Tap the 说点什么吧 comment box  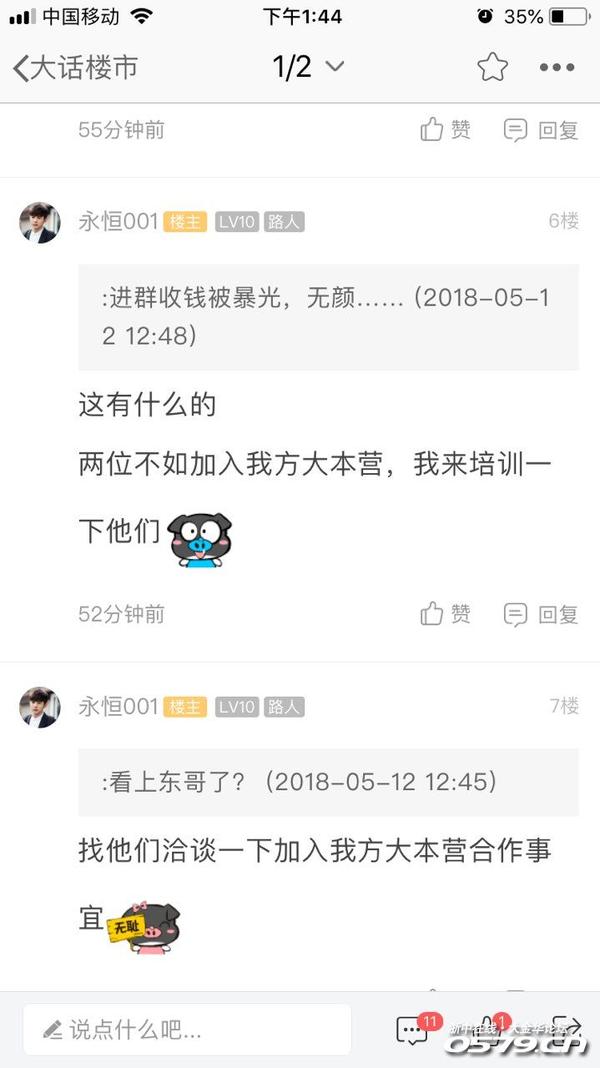click(188, 1029)
